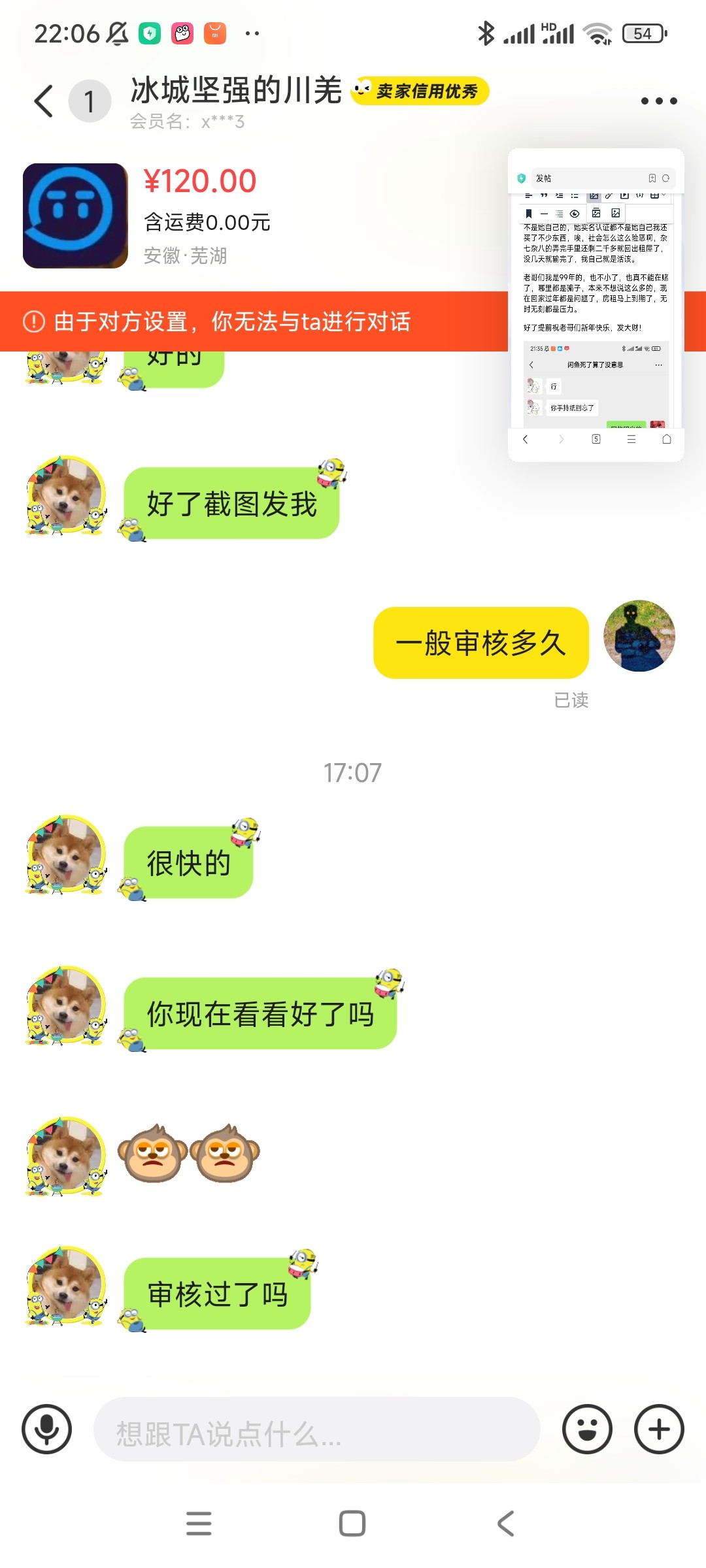Focus the 想跟TA说点什么 message field
The height and width of the screenshot is (1568, 706).
point(316,1429)
